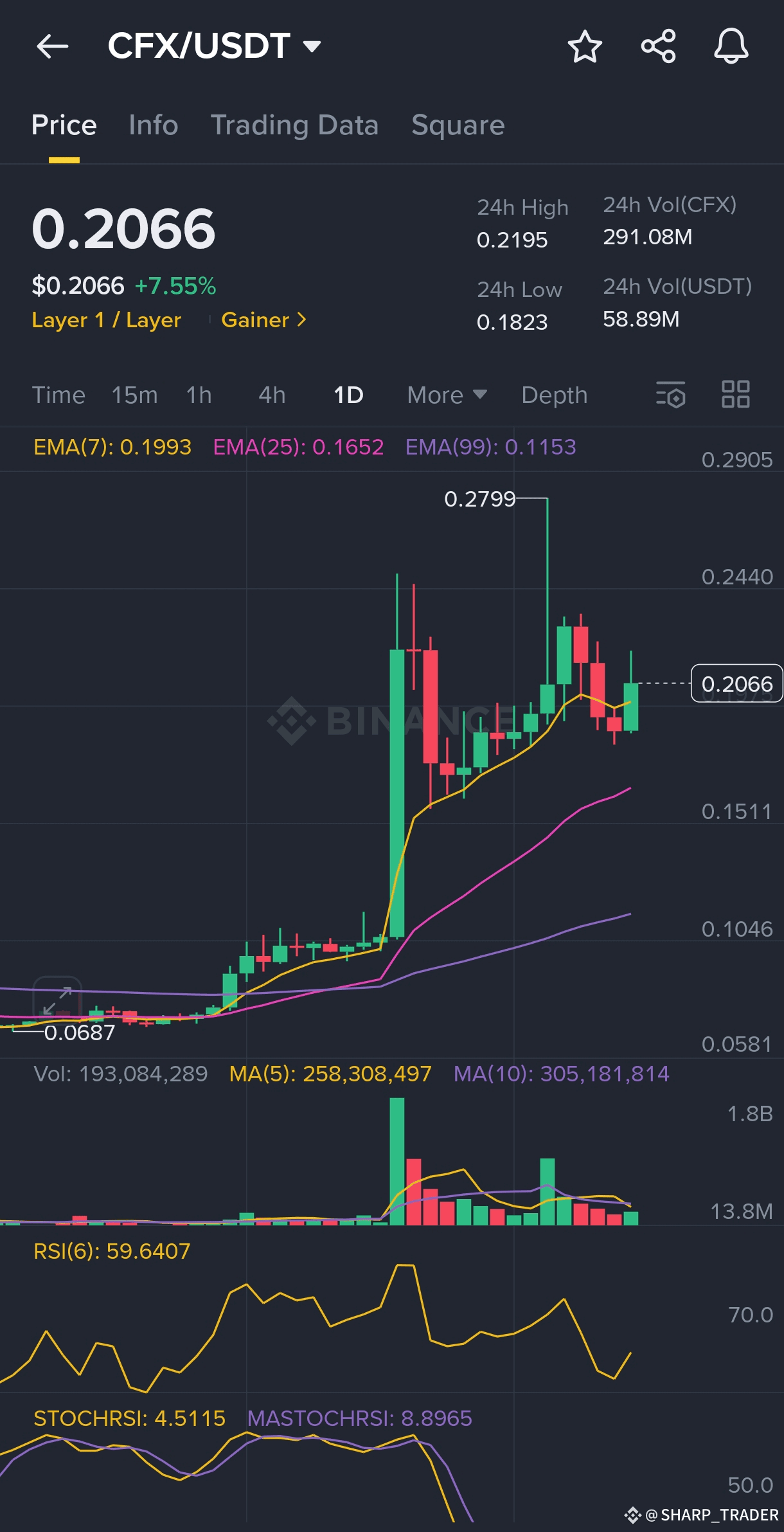
Task: Open chart indicator settings icon
Action: pos(670,394)
